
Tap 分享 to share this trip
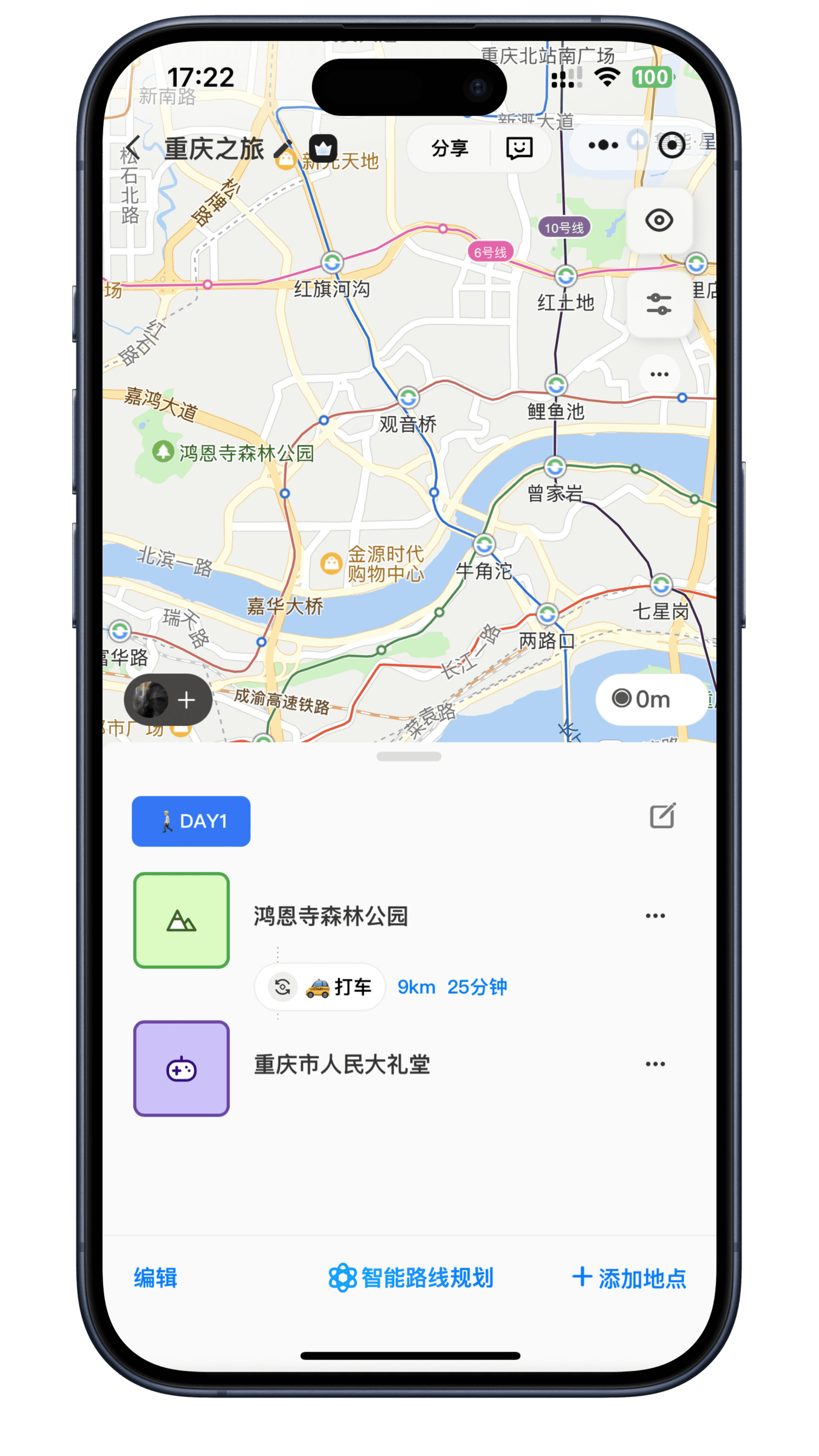click(x=449, y=148)
